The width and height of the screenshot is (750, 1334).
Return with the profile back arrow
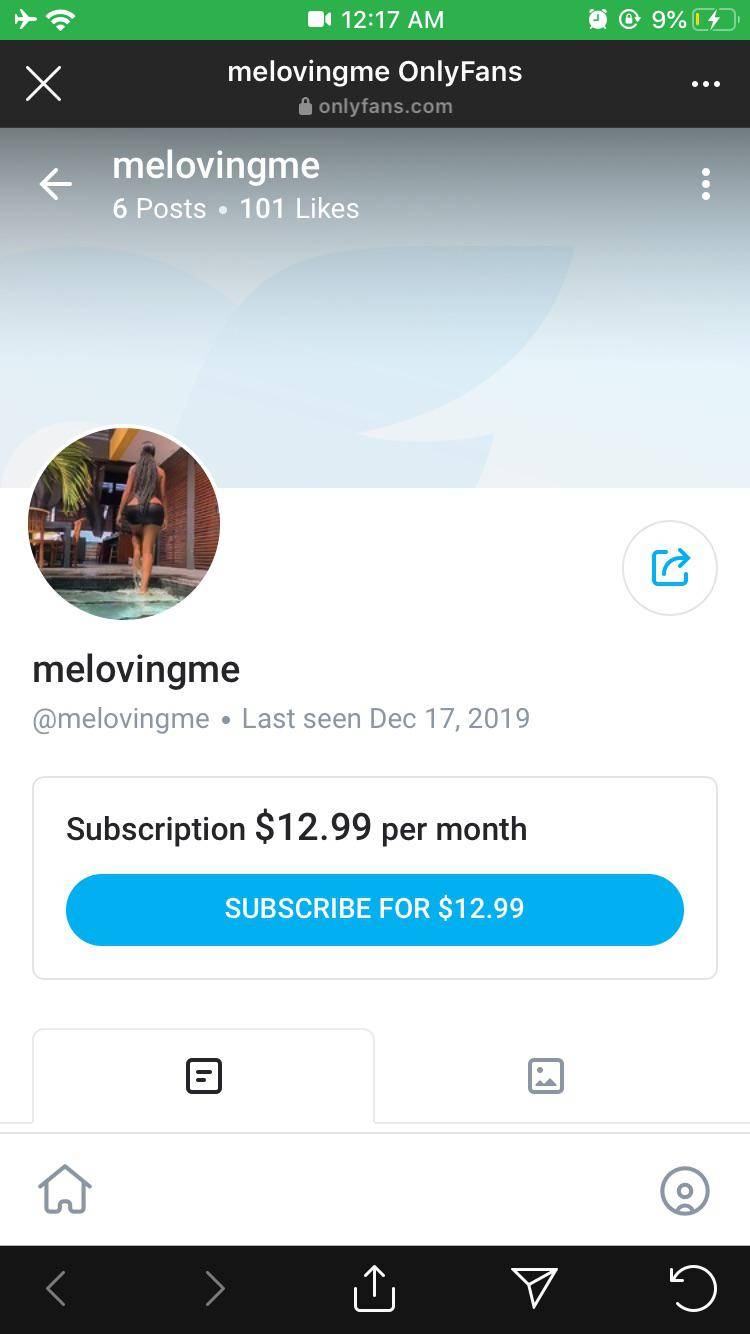(55, 183)
